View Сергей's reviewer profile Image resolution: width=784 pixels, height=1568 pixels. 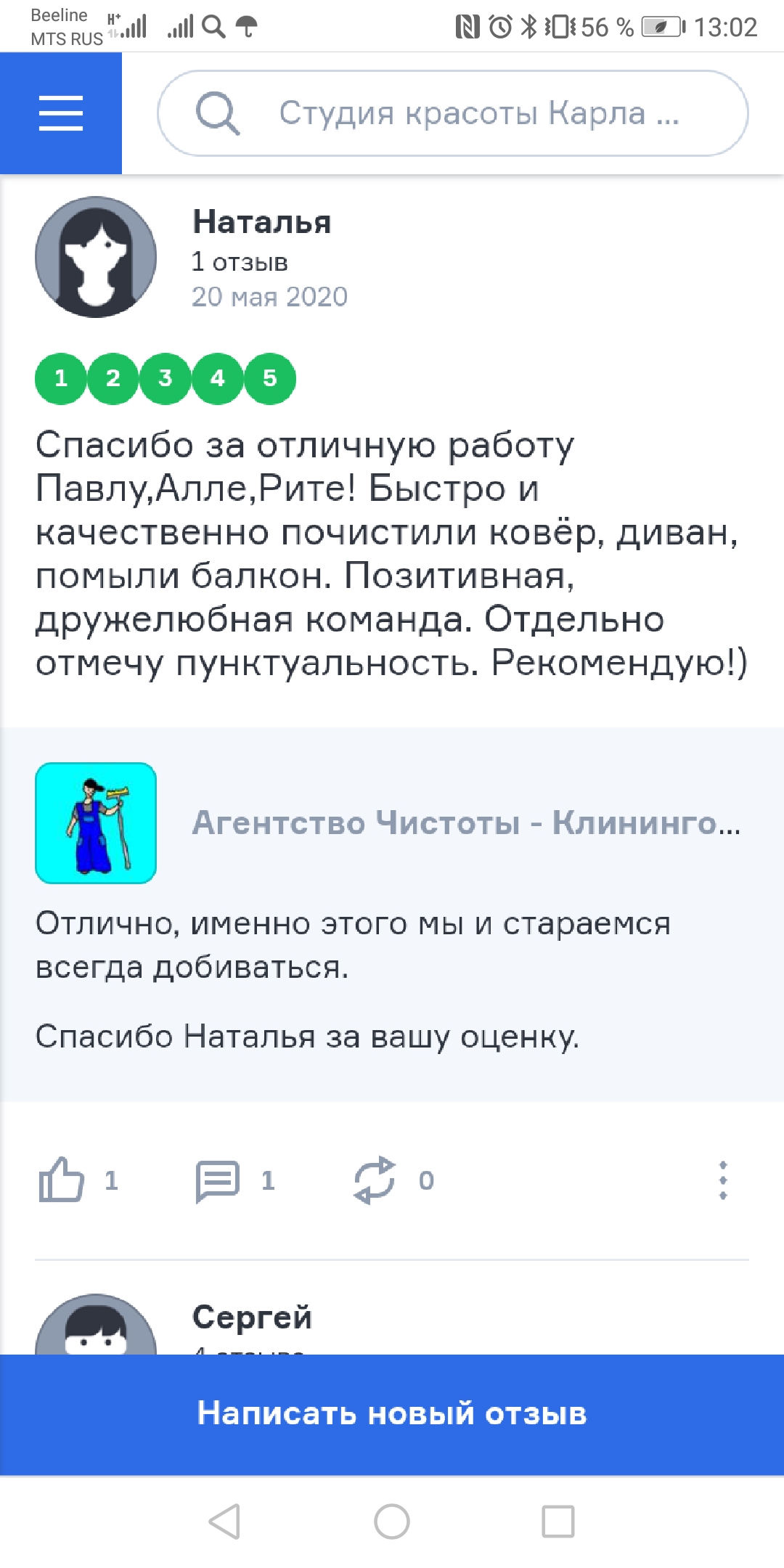click(251, 1317)
